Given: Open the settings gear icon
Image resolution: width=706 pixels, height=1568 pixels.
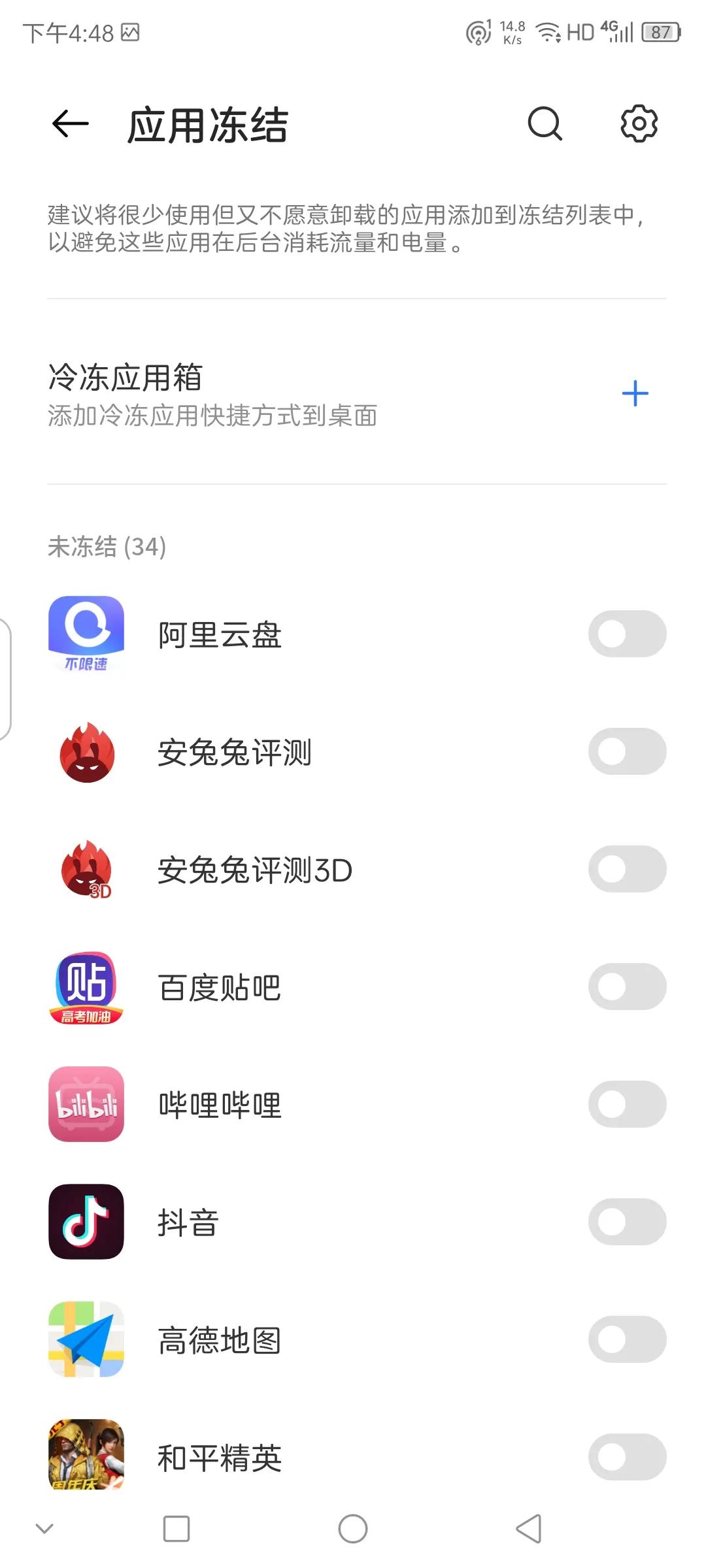Looking at the screenshot, I should 637,124.
